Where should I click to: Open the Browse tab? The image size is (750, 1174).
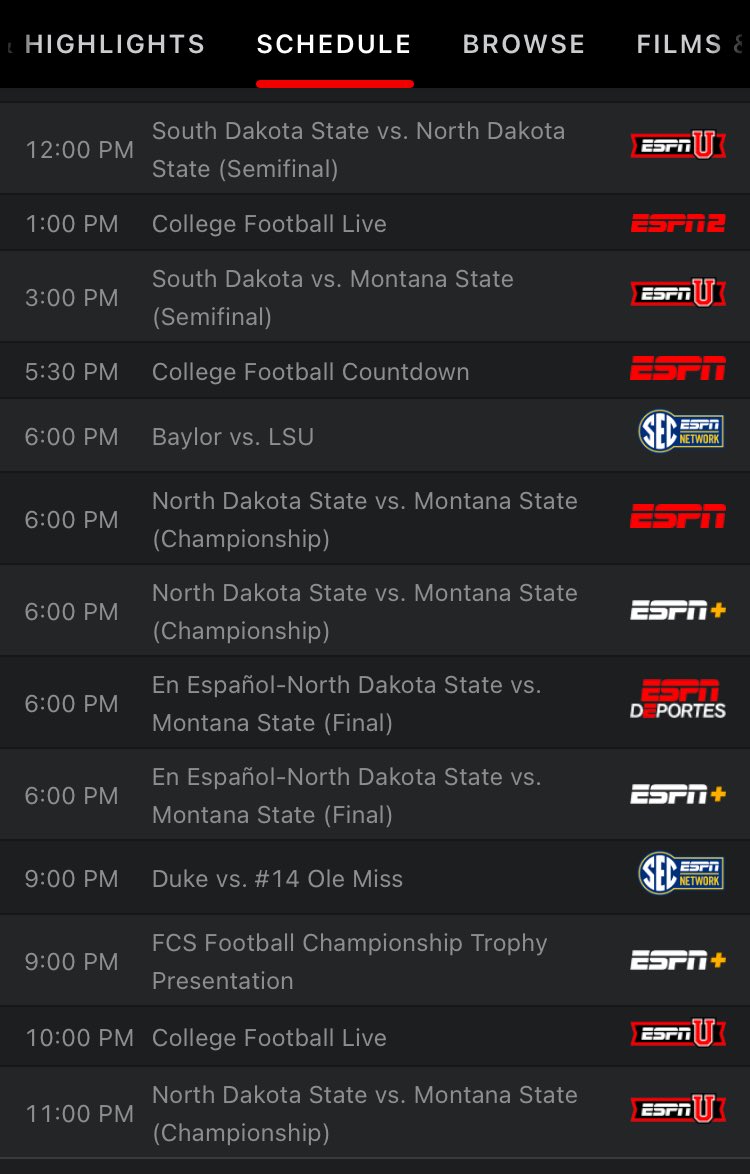[x=523, y=44]
